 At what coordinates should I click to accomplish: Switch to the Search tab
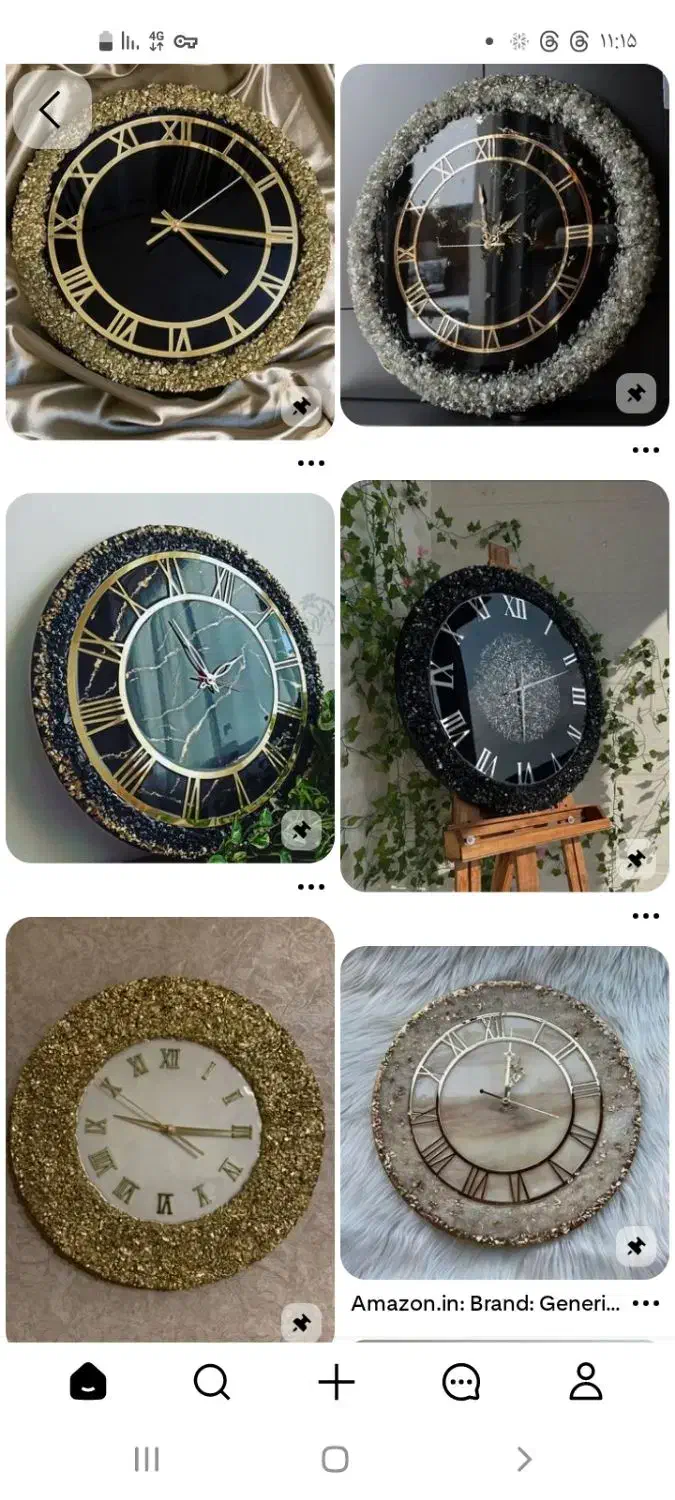pos(211,1383)
